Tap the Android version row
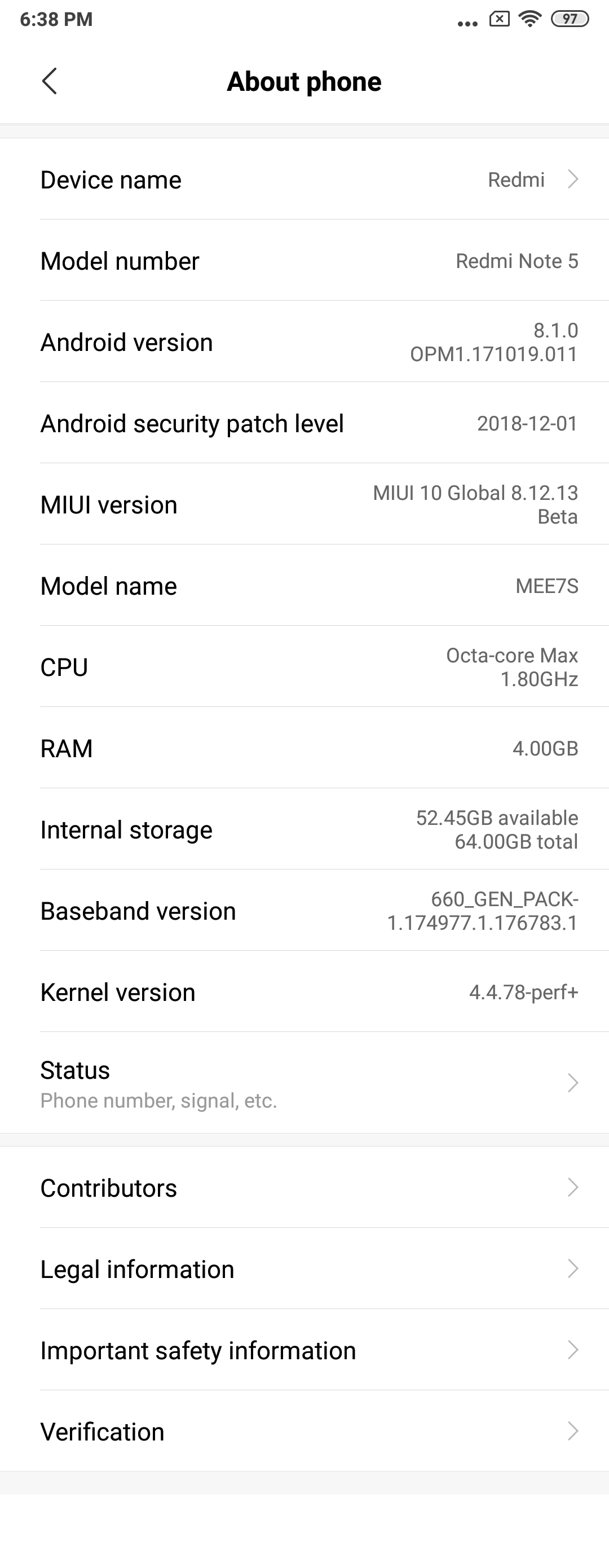Image resolution: width=609 pixels, height=1568 pixels. point(304,342)
